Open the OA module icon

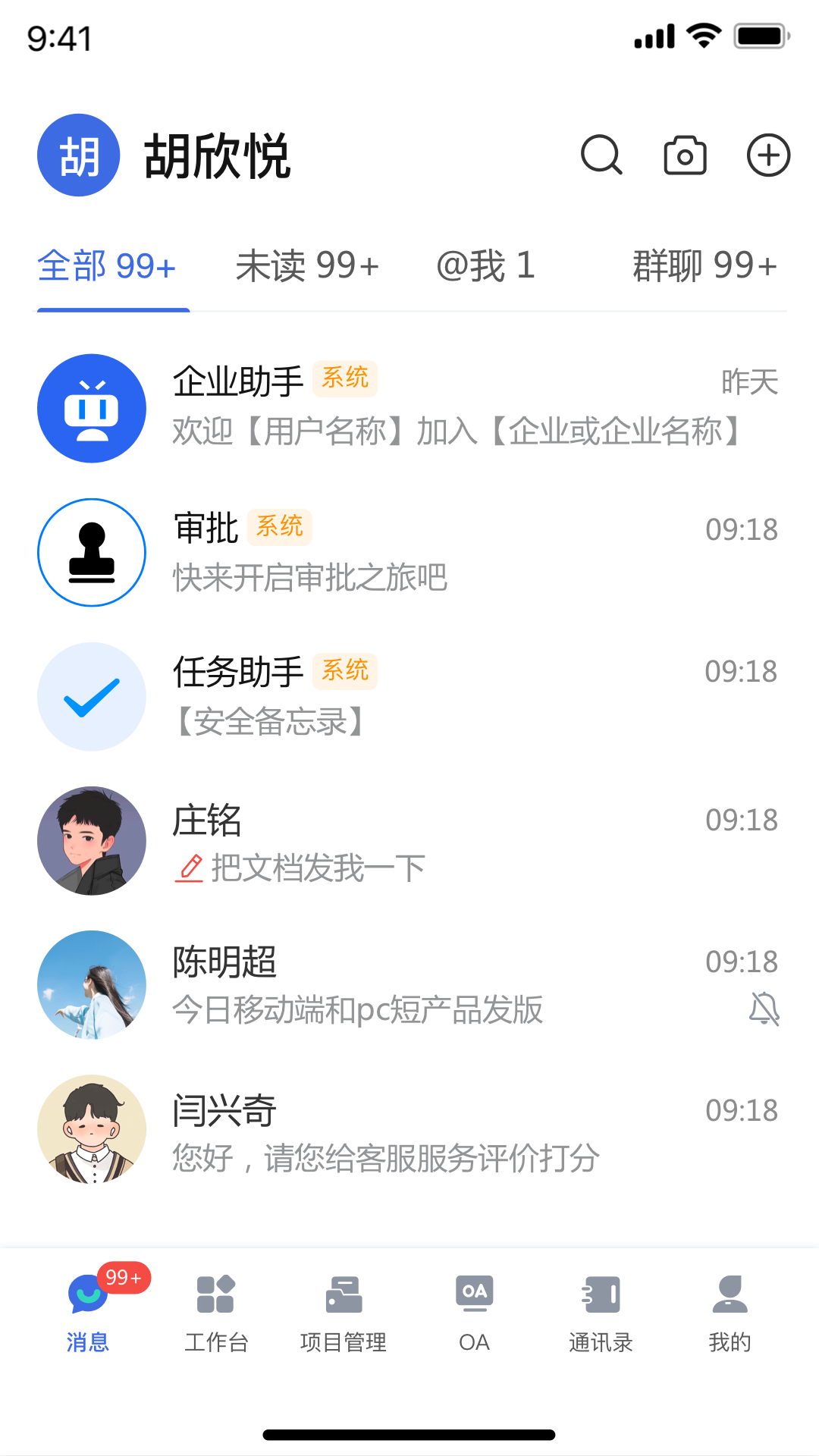pyautogui.click(x=474, y=1294)
